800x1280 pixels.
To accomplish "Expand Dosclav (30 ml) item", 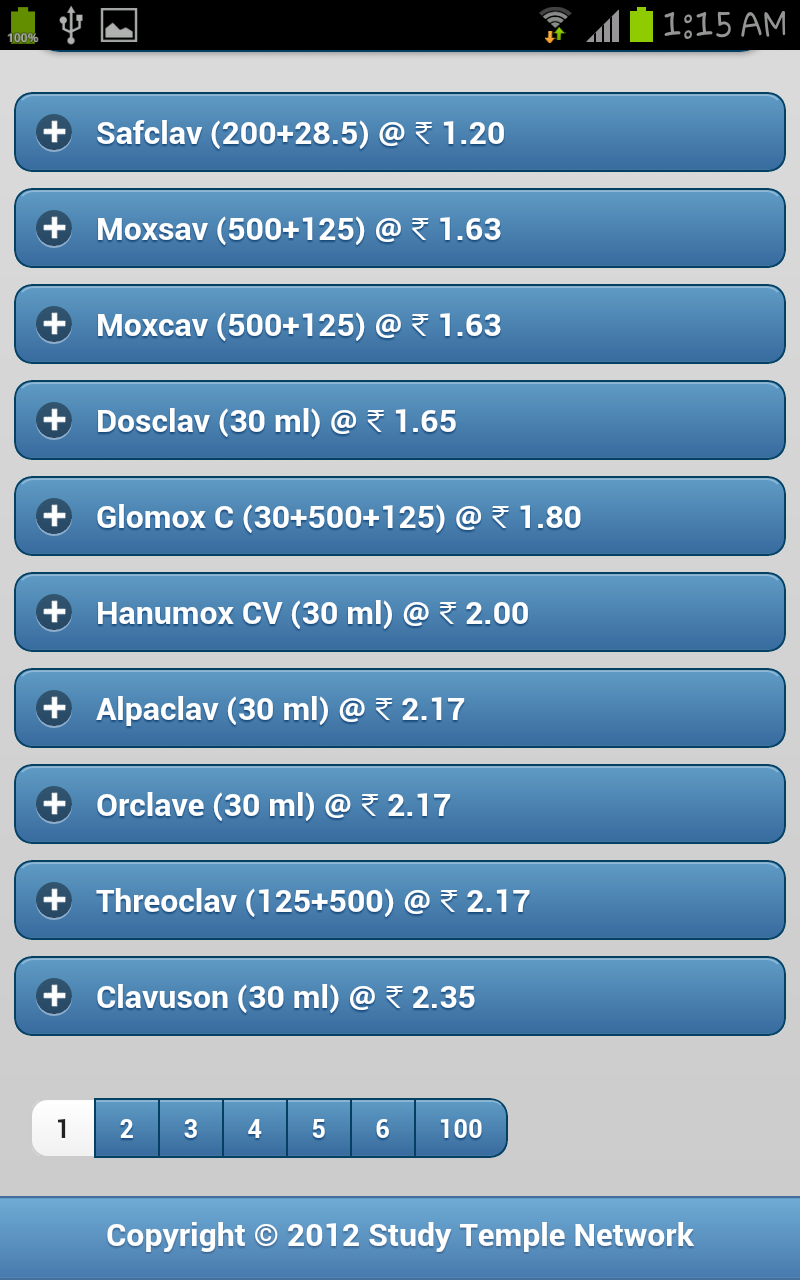I will tap(400, 420).
